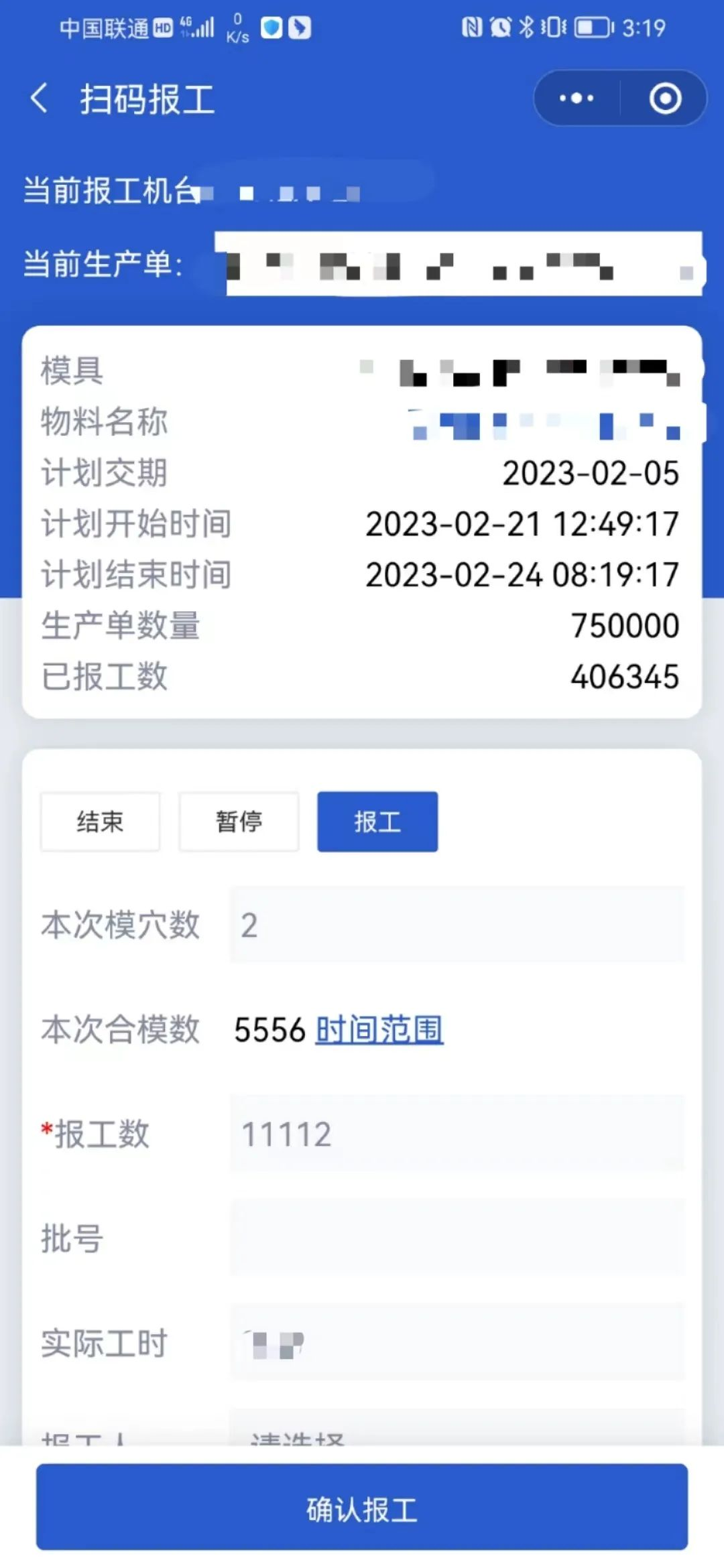Viewport: 724px width, 1568px height.
Task: Open the 时间范围 link
Action: pyautogui.click(x=380, y=1033)
